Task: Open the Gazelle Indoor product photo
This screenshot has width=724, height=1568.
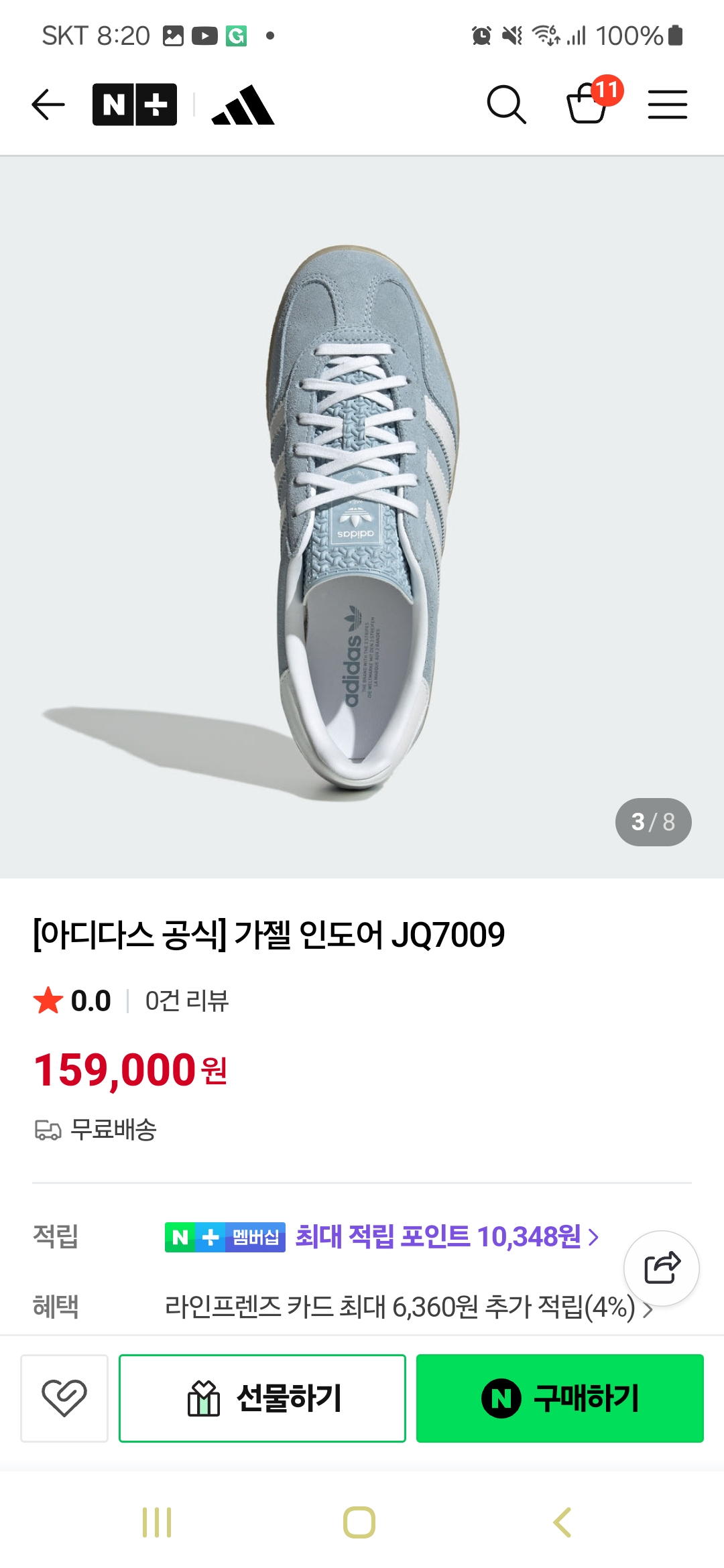Action: click(x=362, y=516)
